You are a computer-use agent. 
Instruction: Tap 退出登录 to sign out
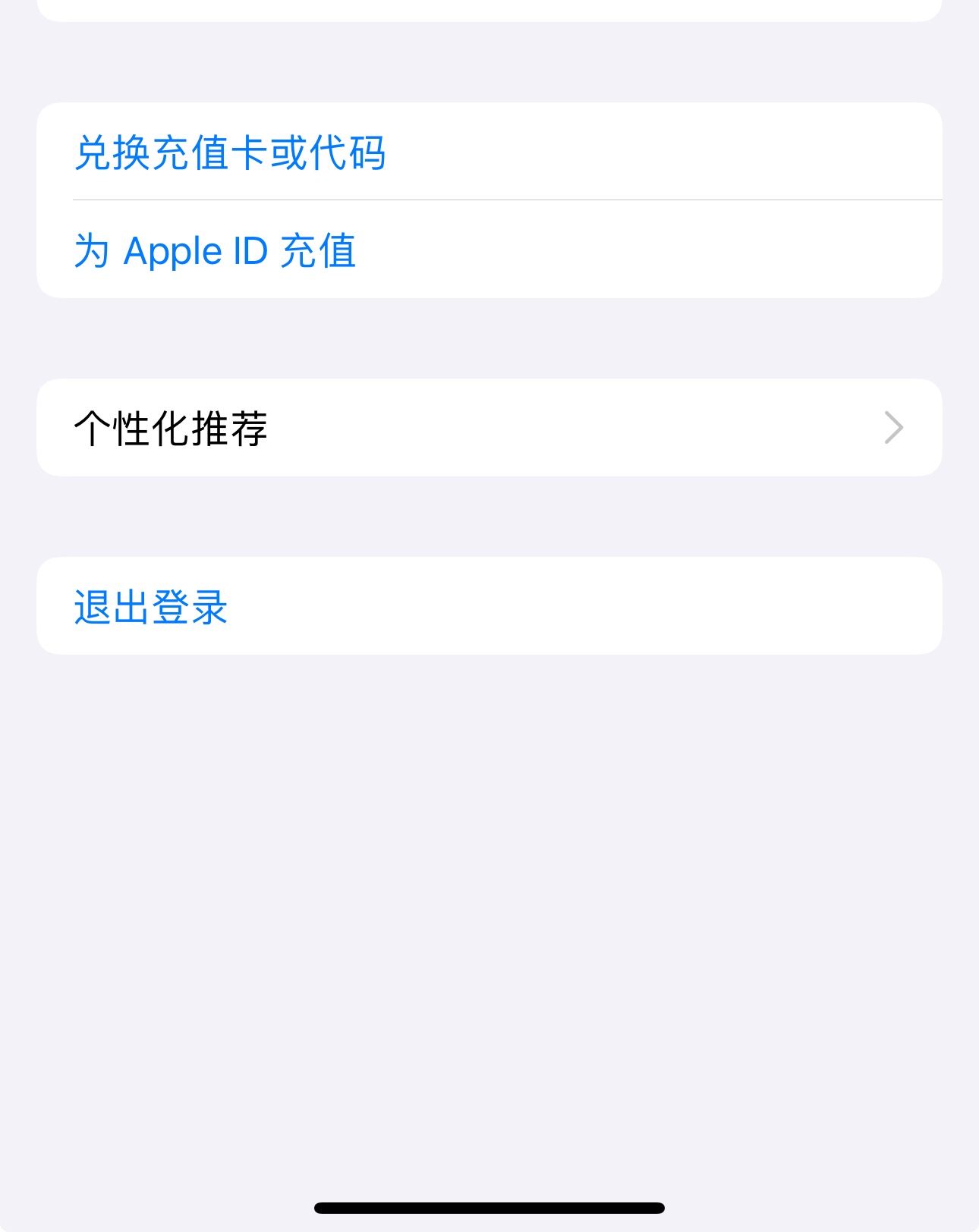point(151,607)
